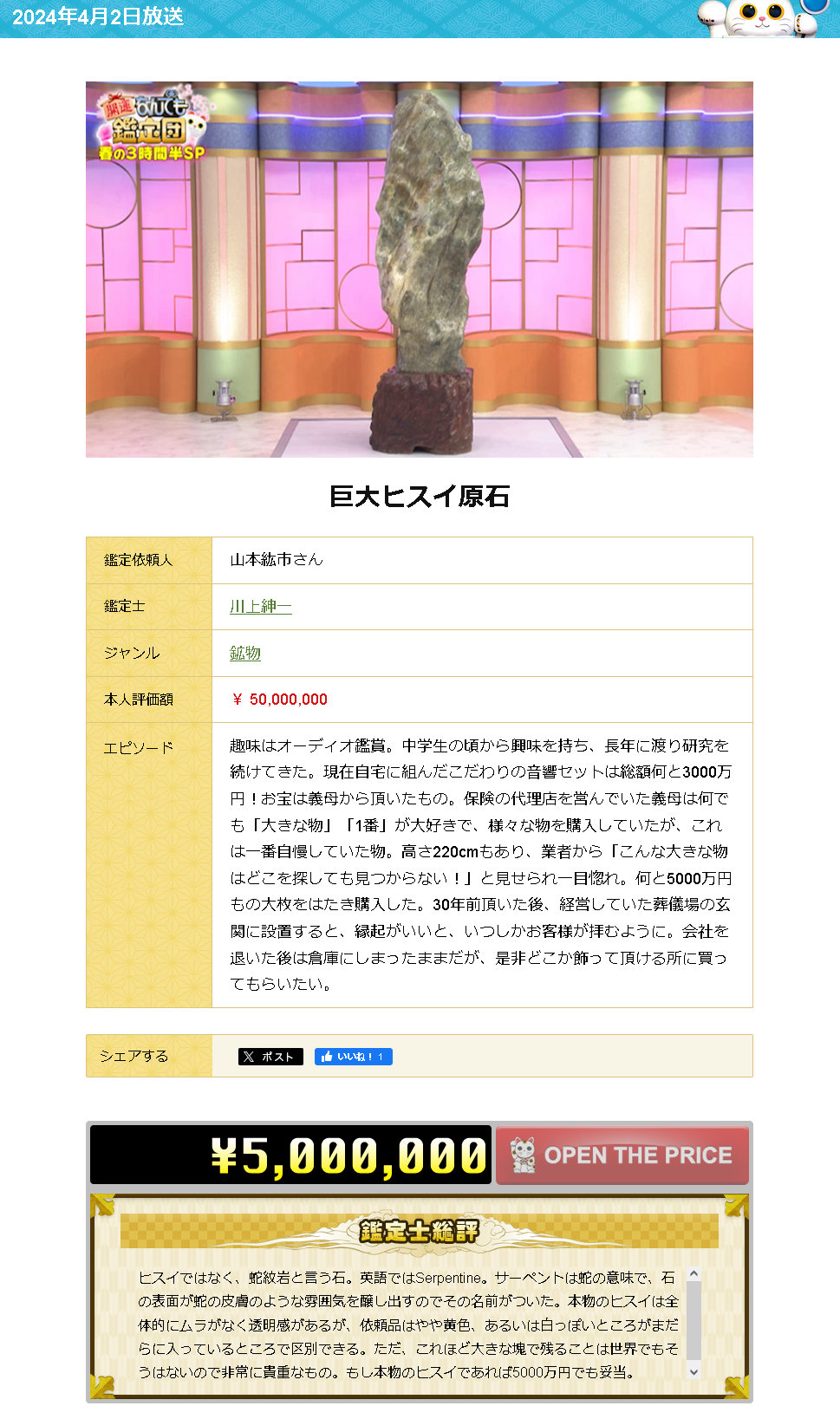Screen dimensions: 840x1419
Task: Share this page via X ポスト button
Action: [x=270, y=1057]
